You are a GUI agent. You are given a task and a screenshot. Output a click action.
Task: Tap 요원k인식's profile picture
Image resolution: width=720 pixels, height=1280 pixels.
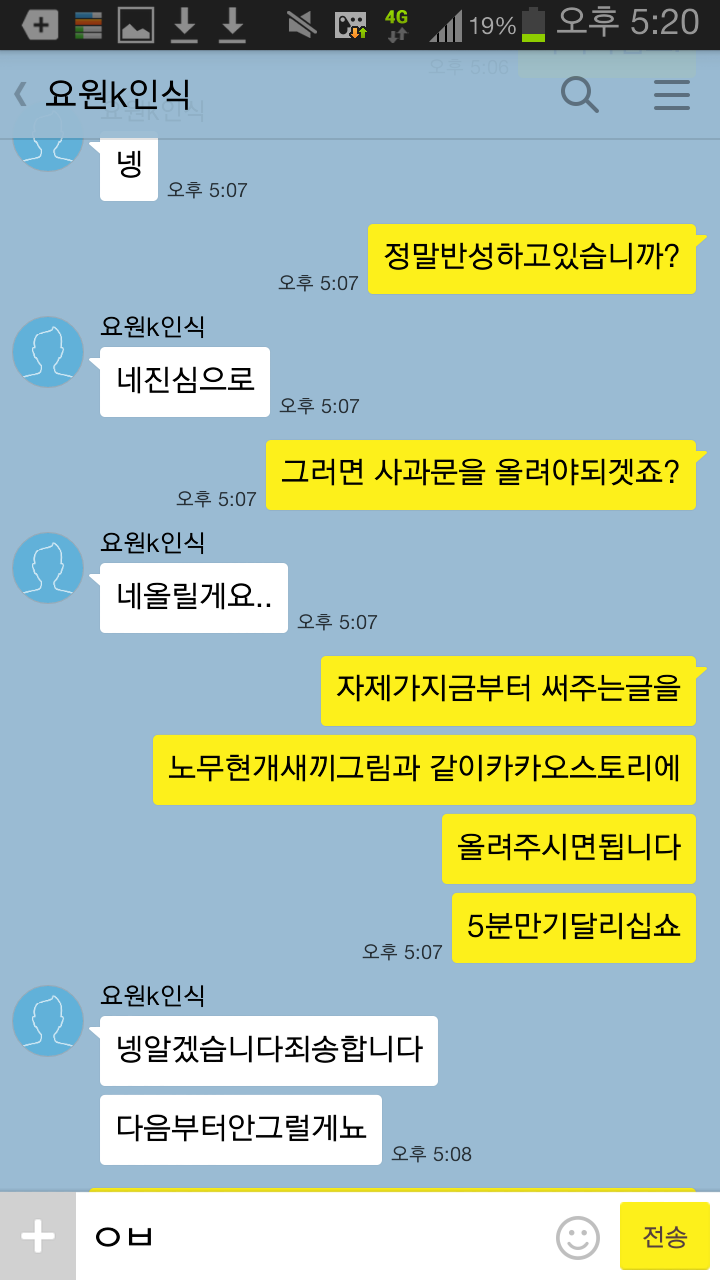pos(47,1020)
